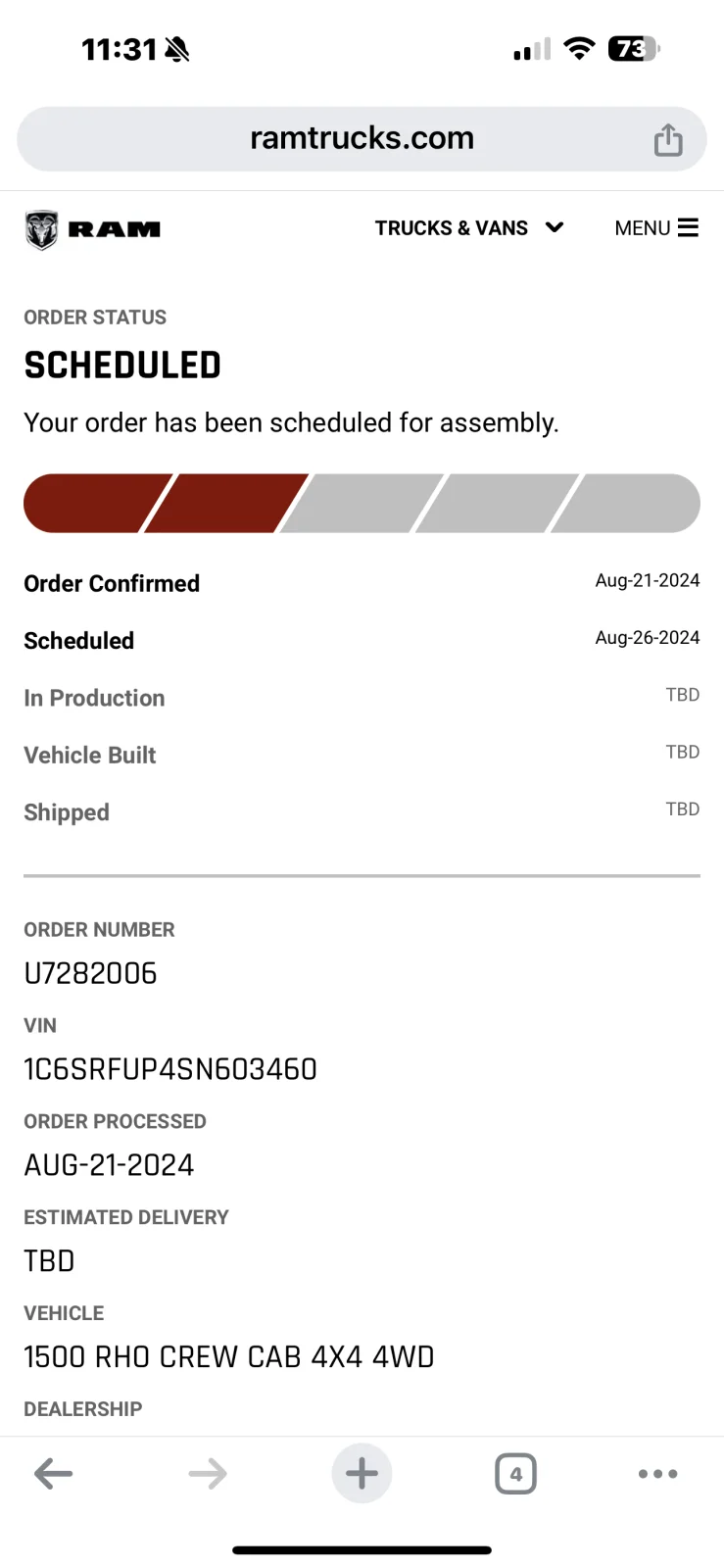The image size is (724, 1568).
Task: Go back to the previous page
Action: click(x=54, y=1473)
